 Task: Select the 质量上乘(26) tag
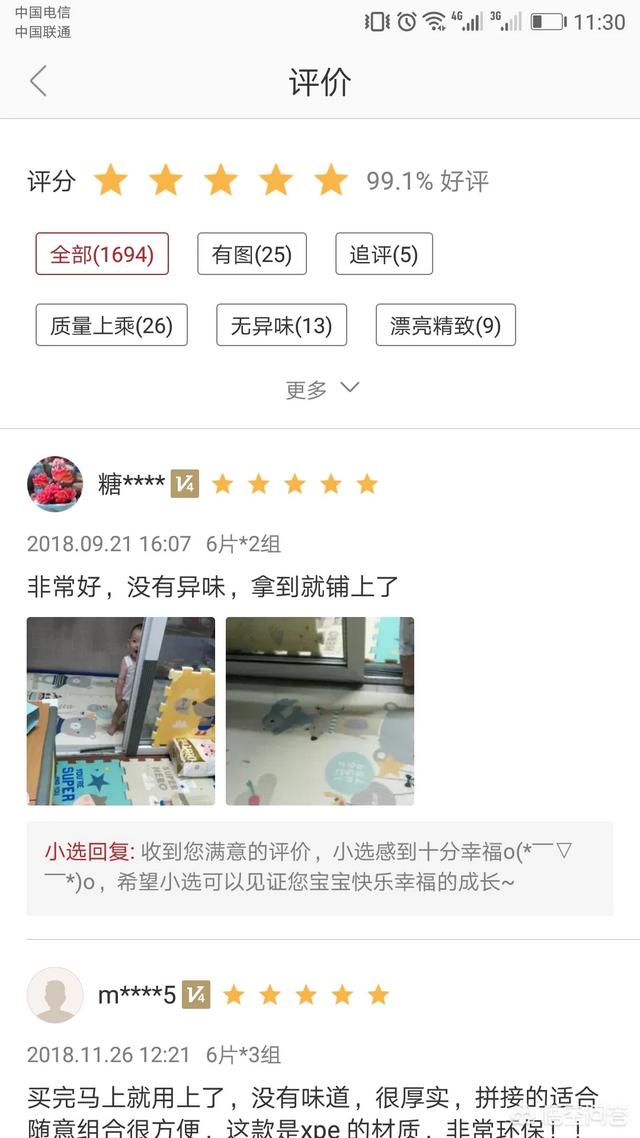coord(112,325)
